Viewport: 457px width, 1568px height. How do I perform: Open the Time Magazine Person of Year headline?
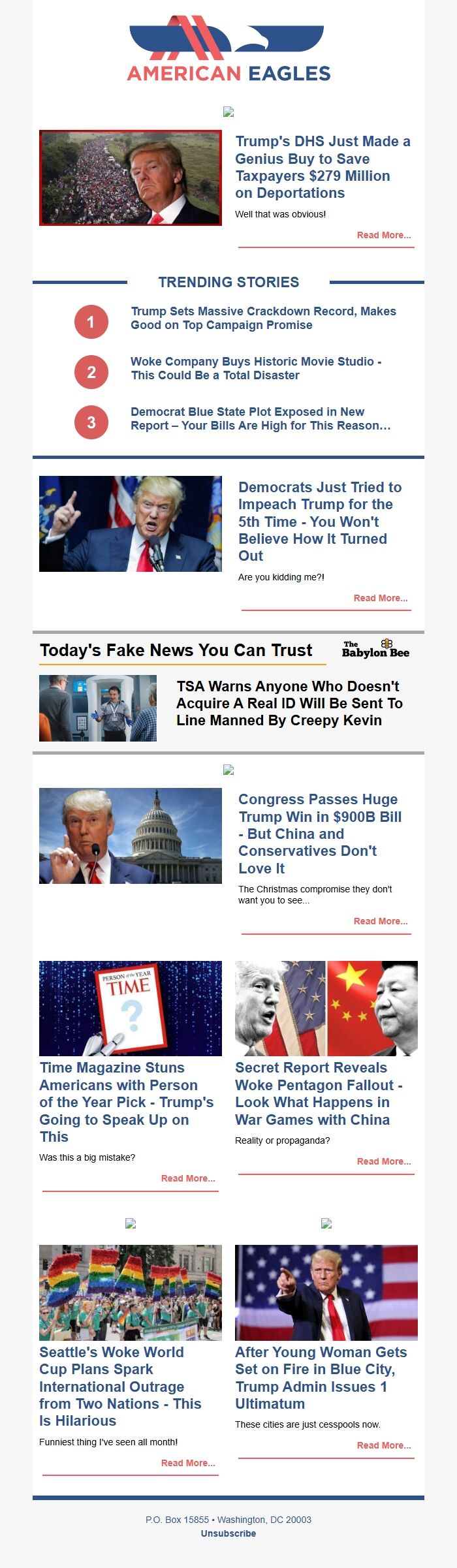tap(126, 1102)
